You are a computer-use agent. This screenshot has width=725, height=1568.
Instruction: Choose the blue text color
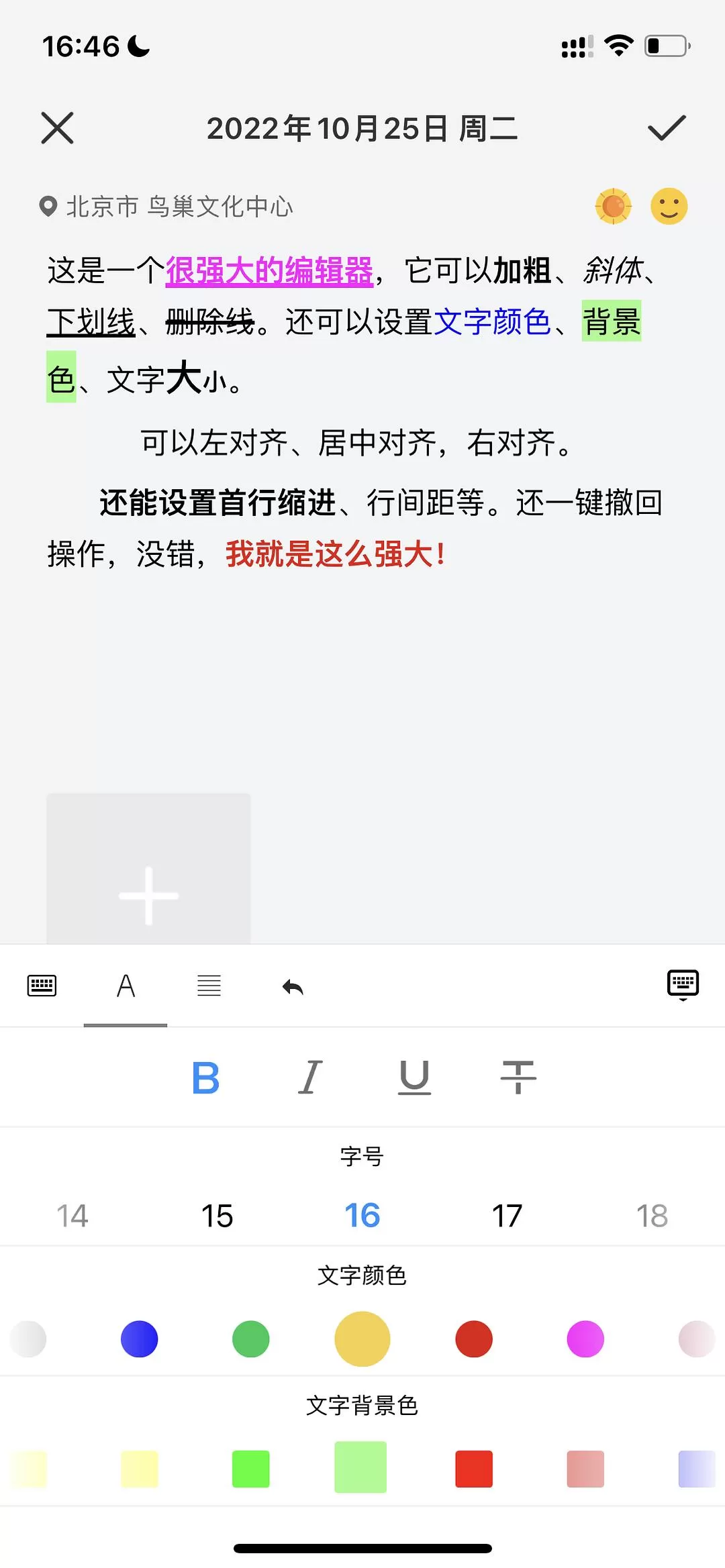[x=140, y=1339]
